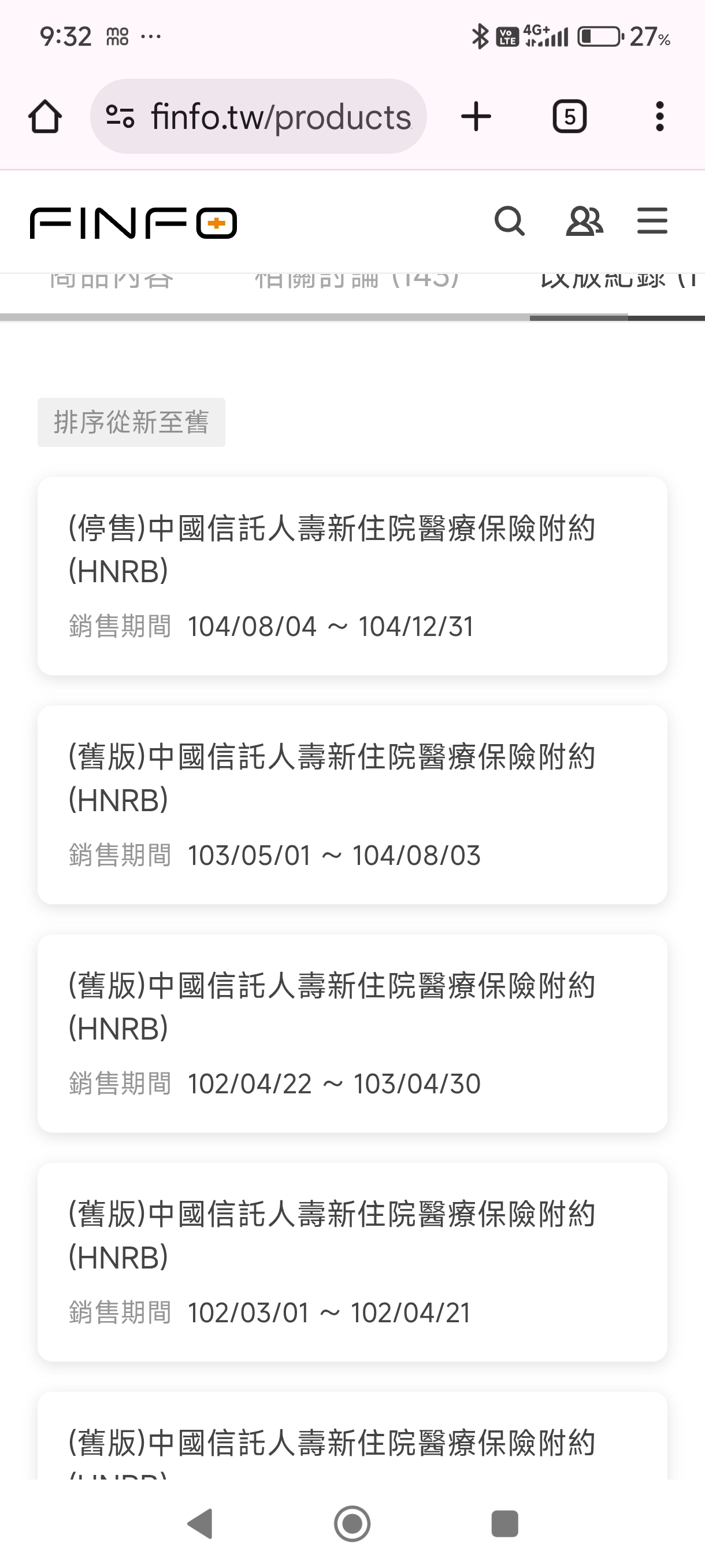The width and height of the screenshot is (705, 1568).
Task: Toggle the sort order 排序從新至舊
Action: pyautogui.click(x=131, y=423)
